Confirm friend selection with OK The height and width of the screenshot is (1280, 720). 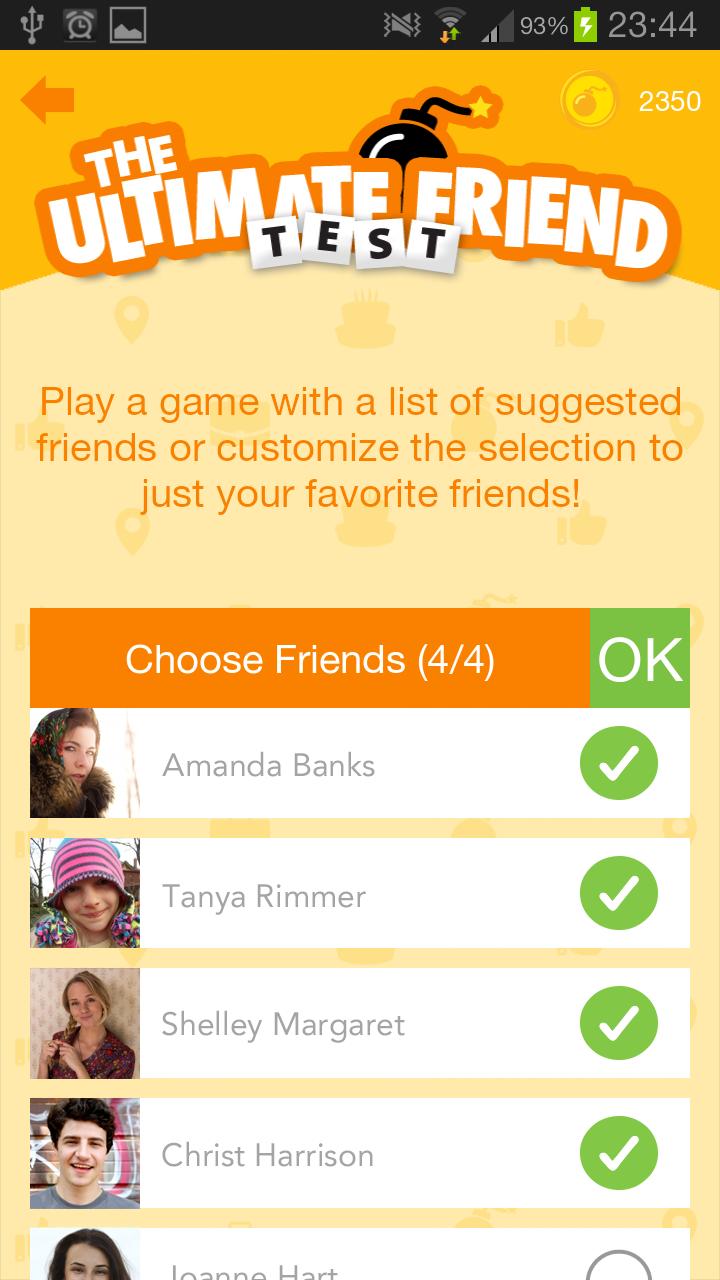pos(640,659)
